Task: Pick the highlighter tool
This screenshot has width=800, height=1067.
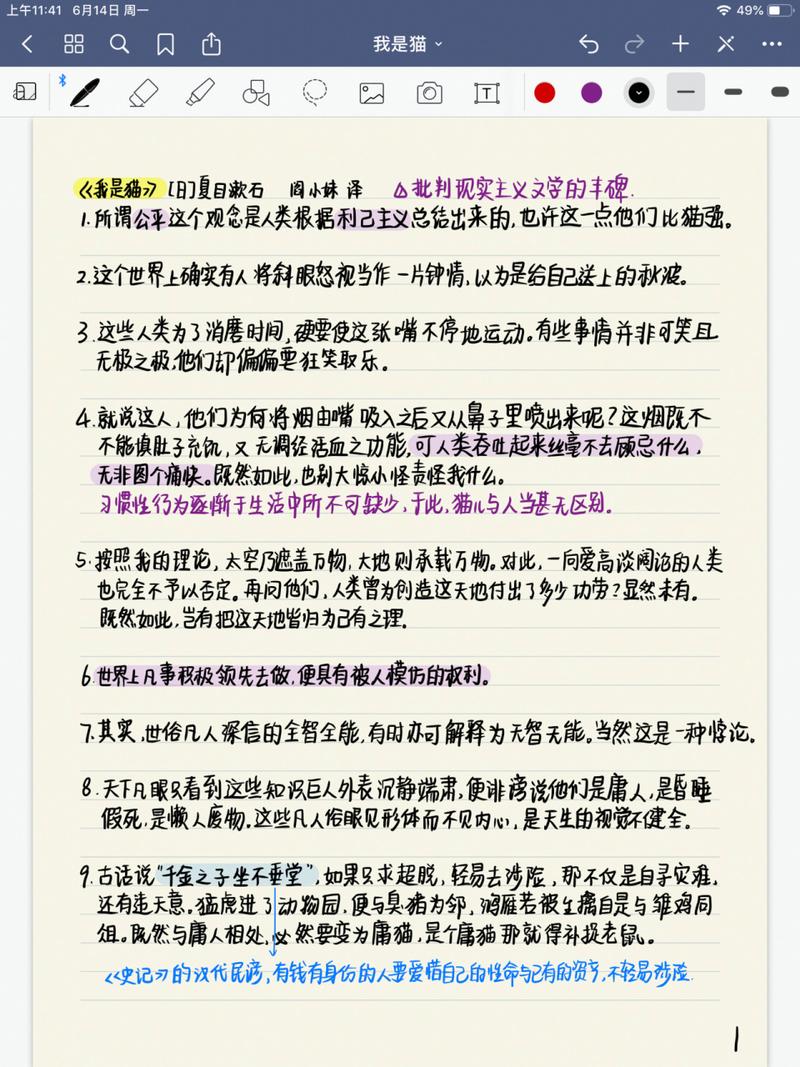Action: (x=200, y=93)
